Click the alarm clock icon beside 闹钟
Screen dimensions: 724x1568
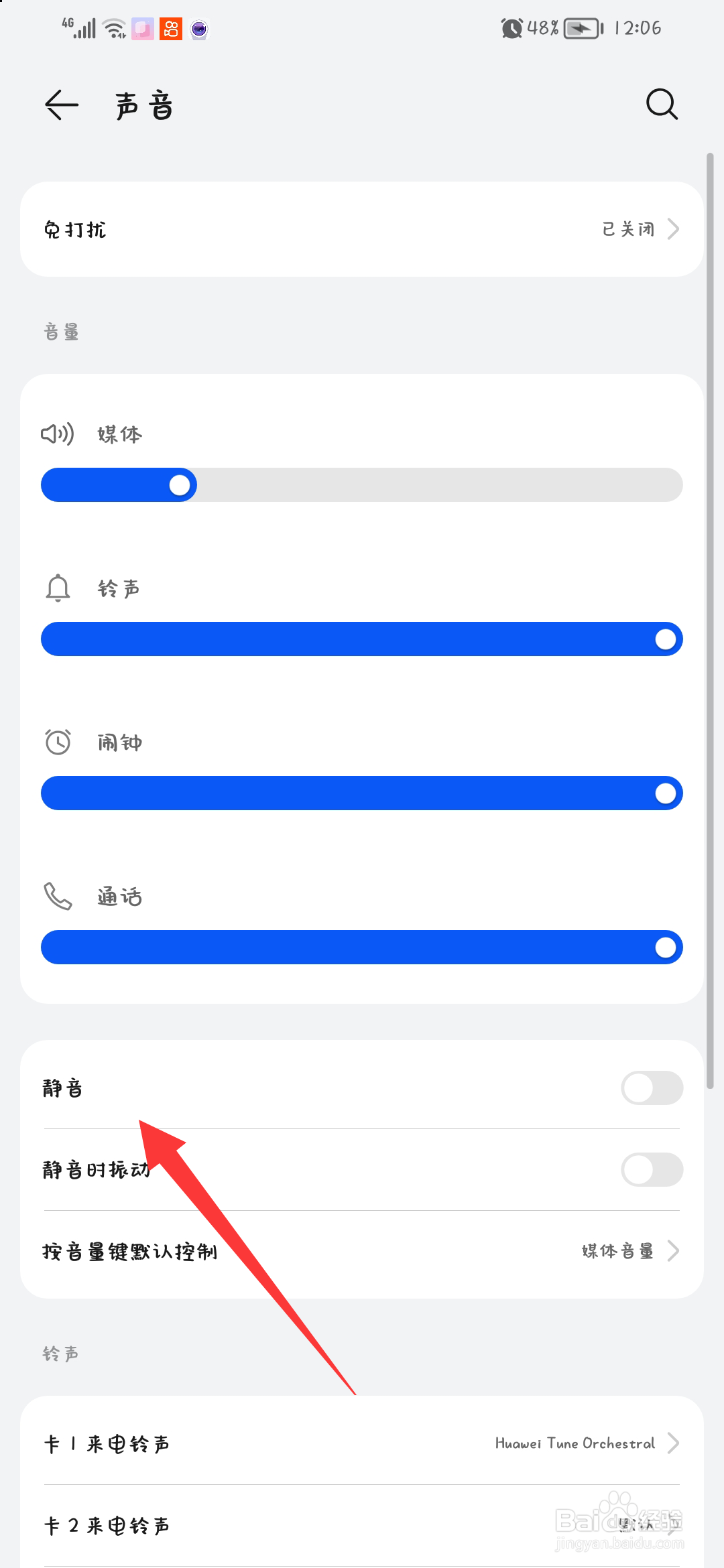click(x=58, y=742)
